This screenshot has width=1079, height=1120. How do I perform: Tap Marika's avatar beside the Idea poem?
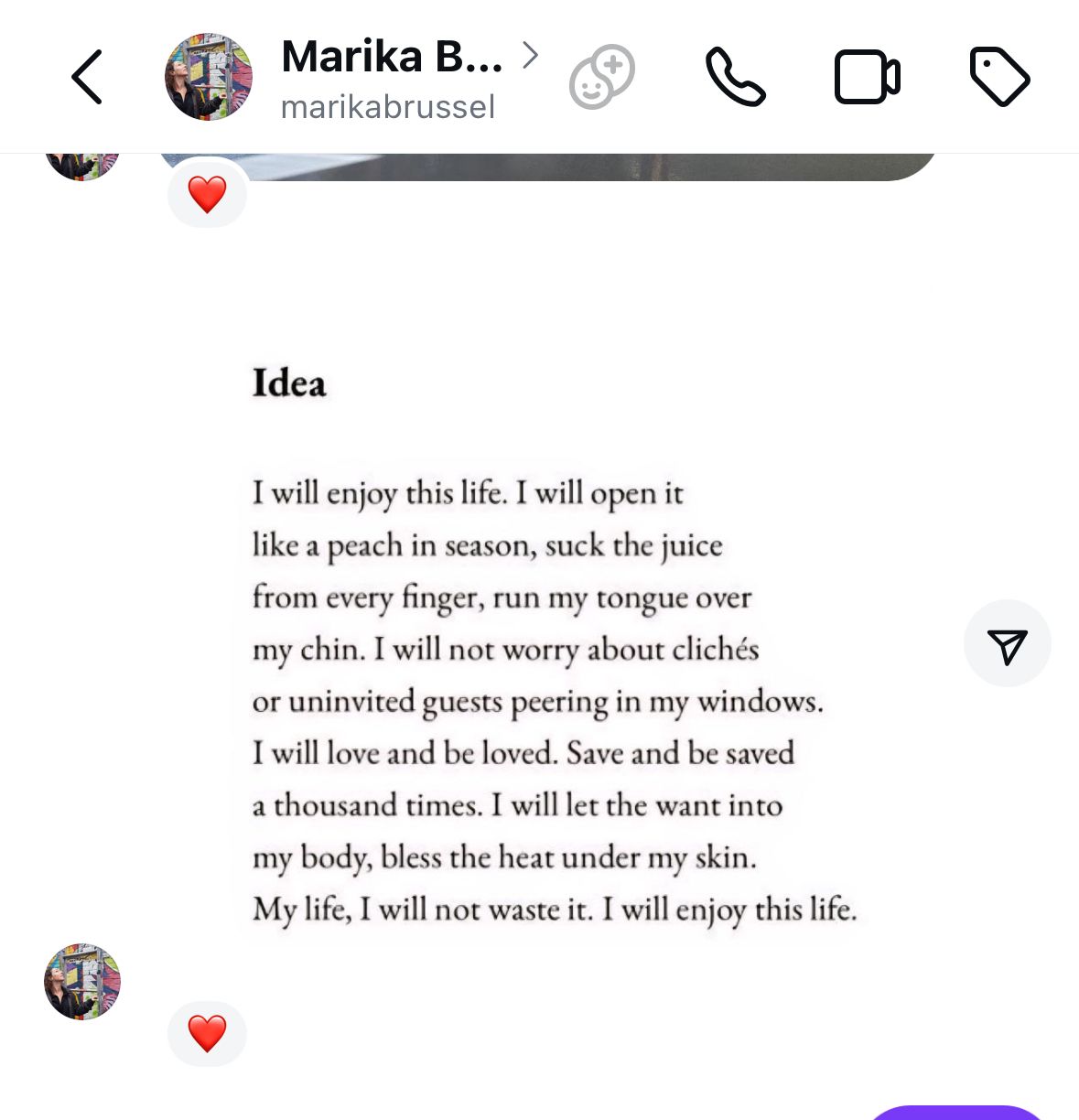click(82, 982)
